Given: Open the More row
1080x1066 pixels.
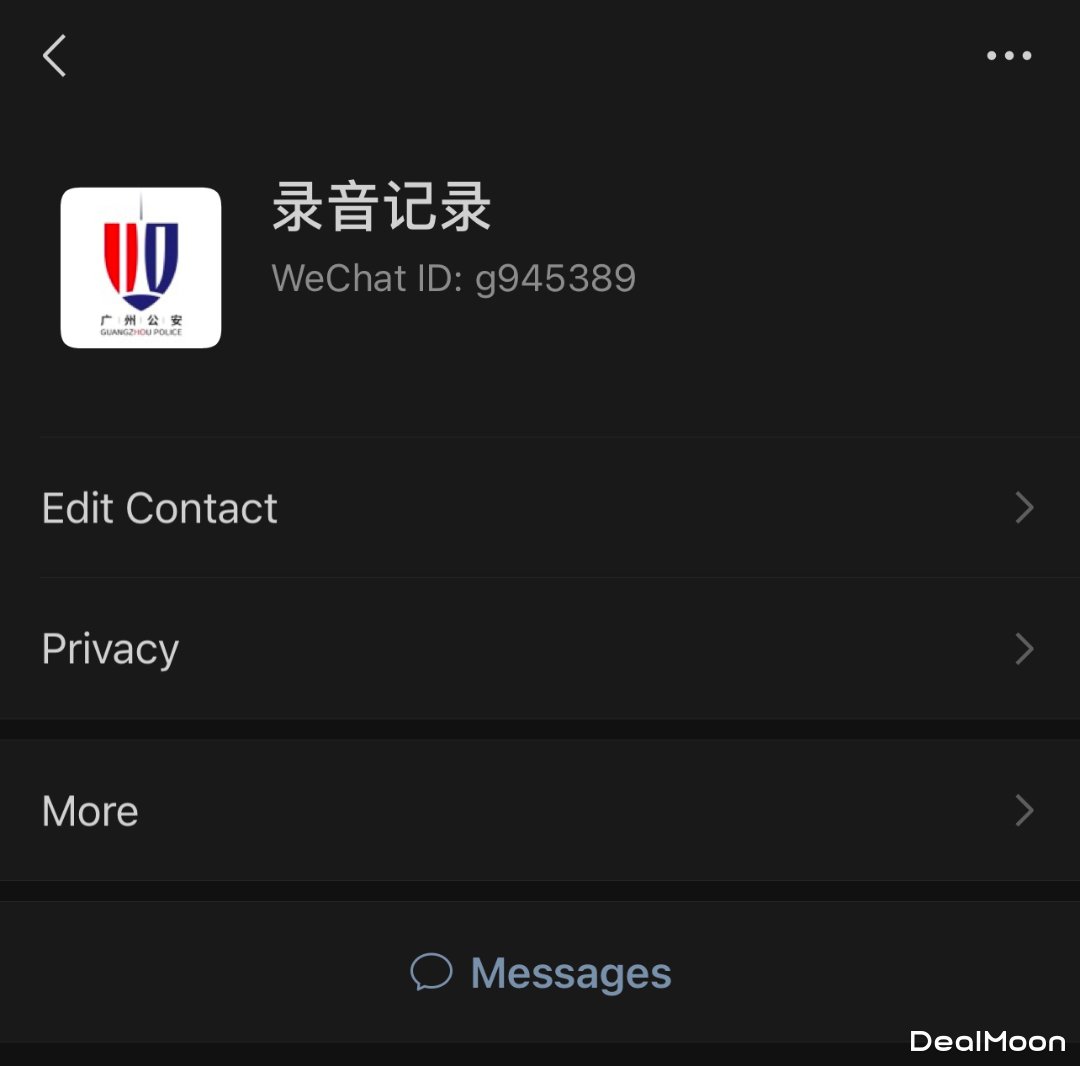Looking at the screenshot, I should tap(540, 810).
